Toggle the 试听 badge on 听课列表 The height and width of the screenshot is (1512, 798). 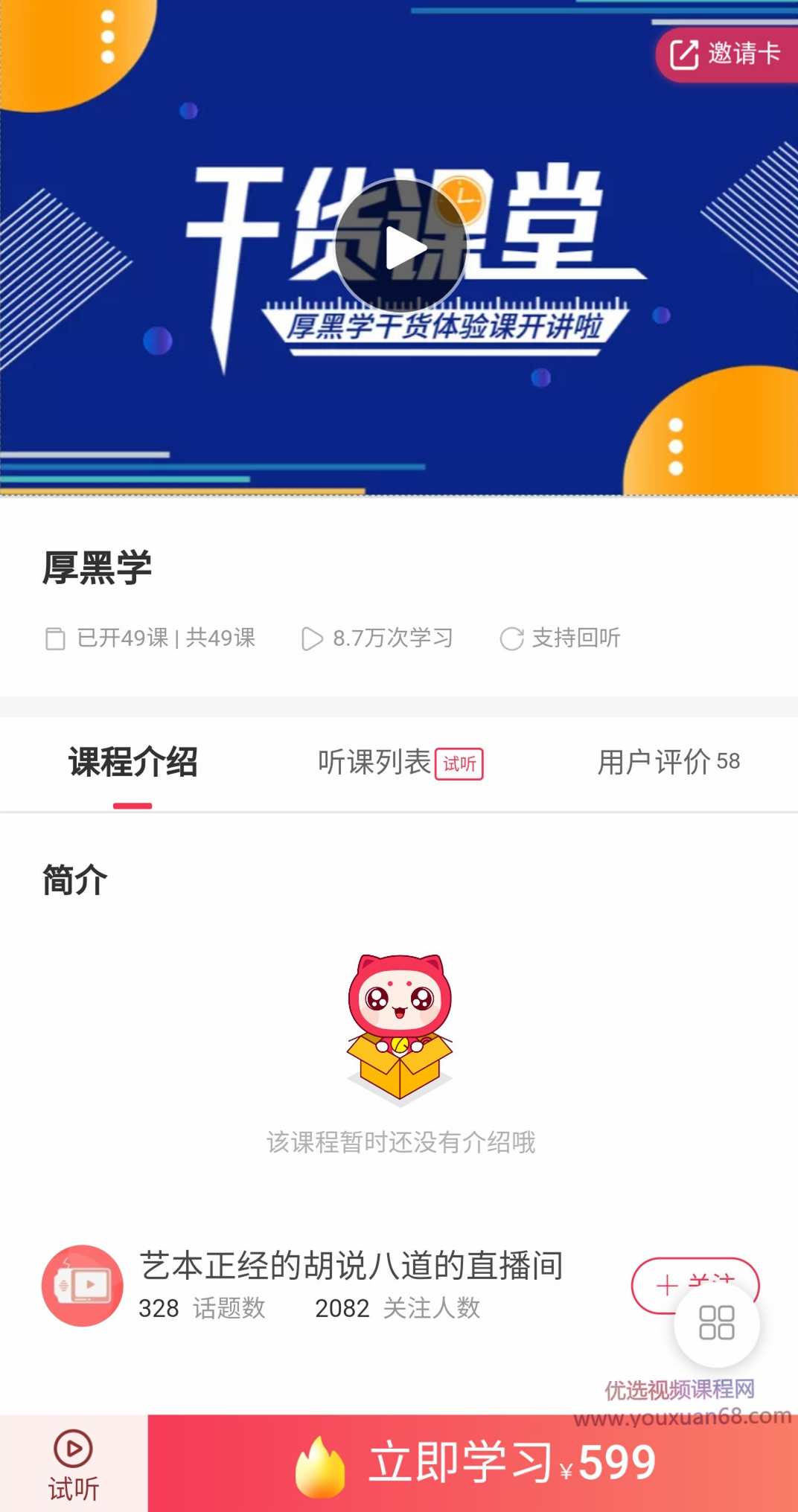tap(459, 763)
